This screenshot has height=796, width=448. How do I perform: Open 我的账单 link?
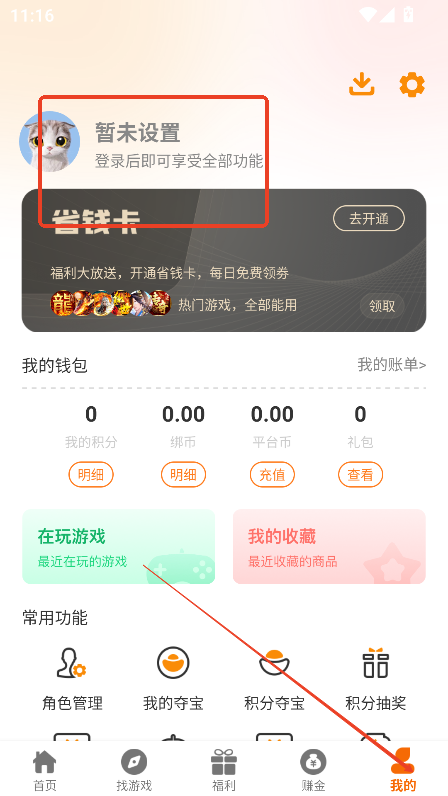(x=392, y=364)
